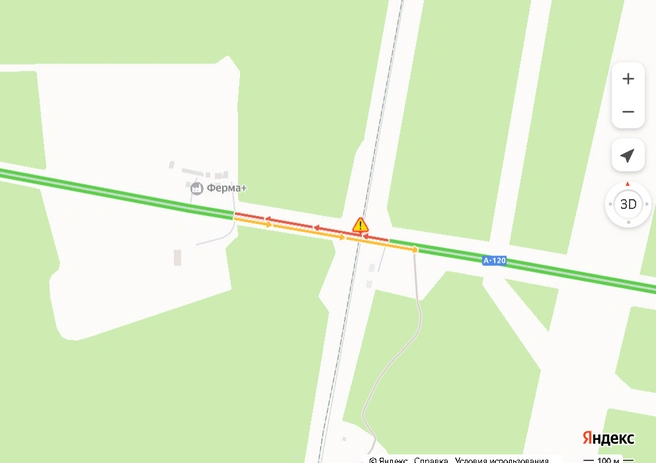Screen dimensions: 656x463
Task: Open the road incident warning marker
Action: tap(360, 226)
